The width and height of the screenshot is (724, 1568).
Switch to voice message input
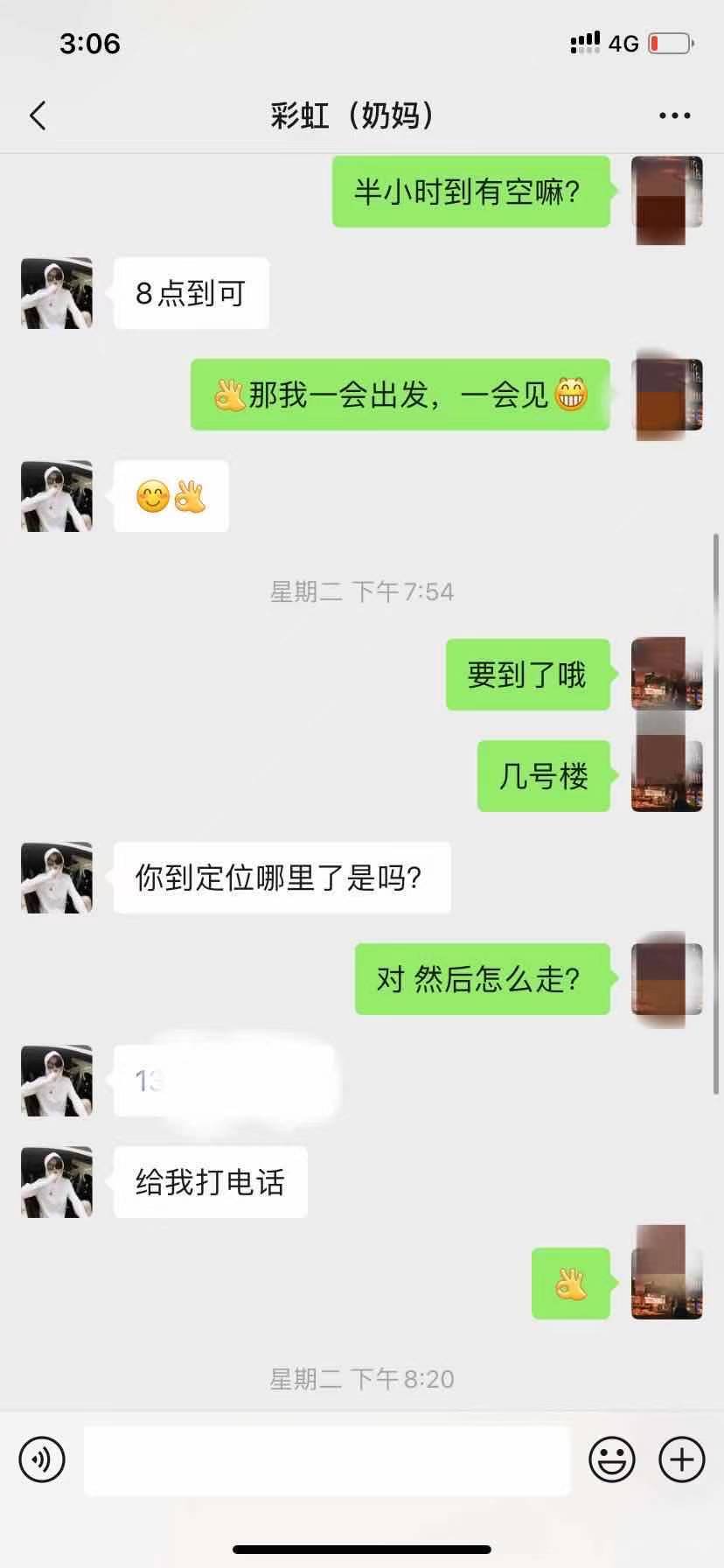pos(42,1459)
